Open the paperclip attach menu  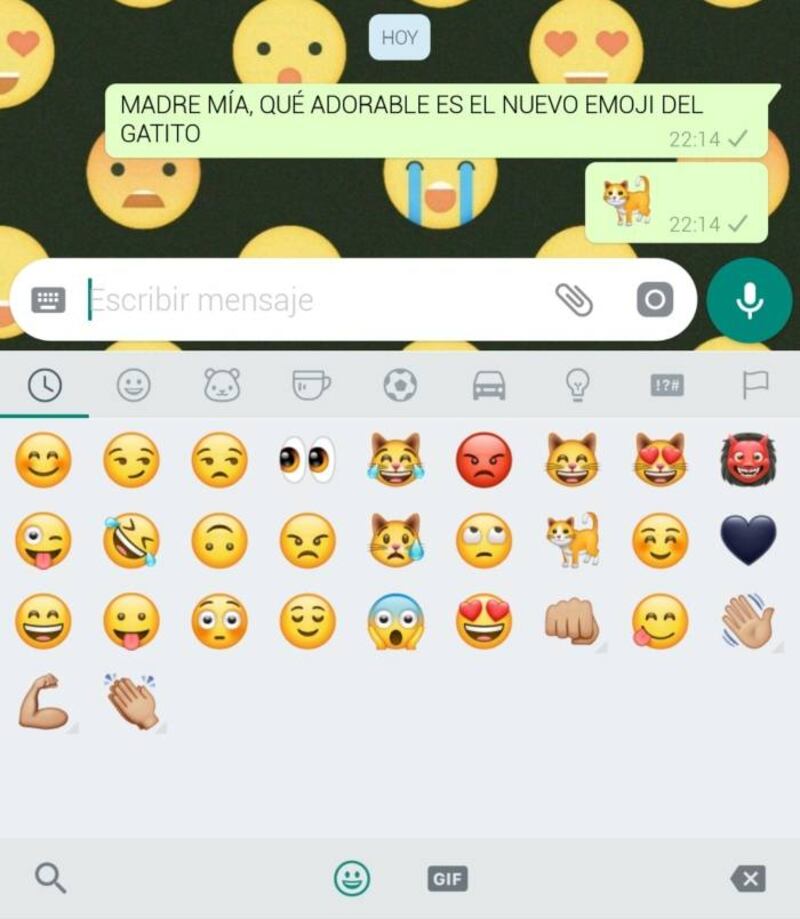pyautogui.click(x=574, y=299)
